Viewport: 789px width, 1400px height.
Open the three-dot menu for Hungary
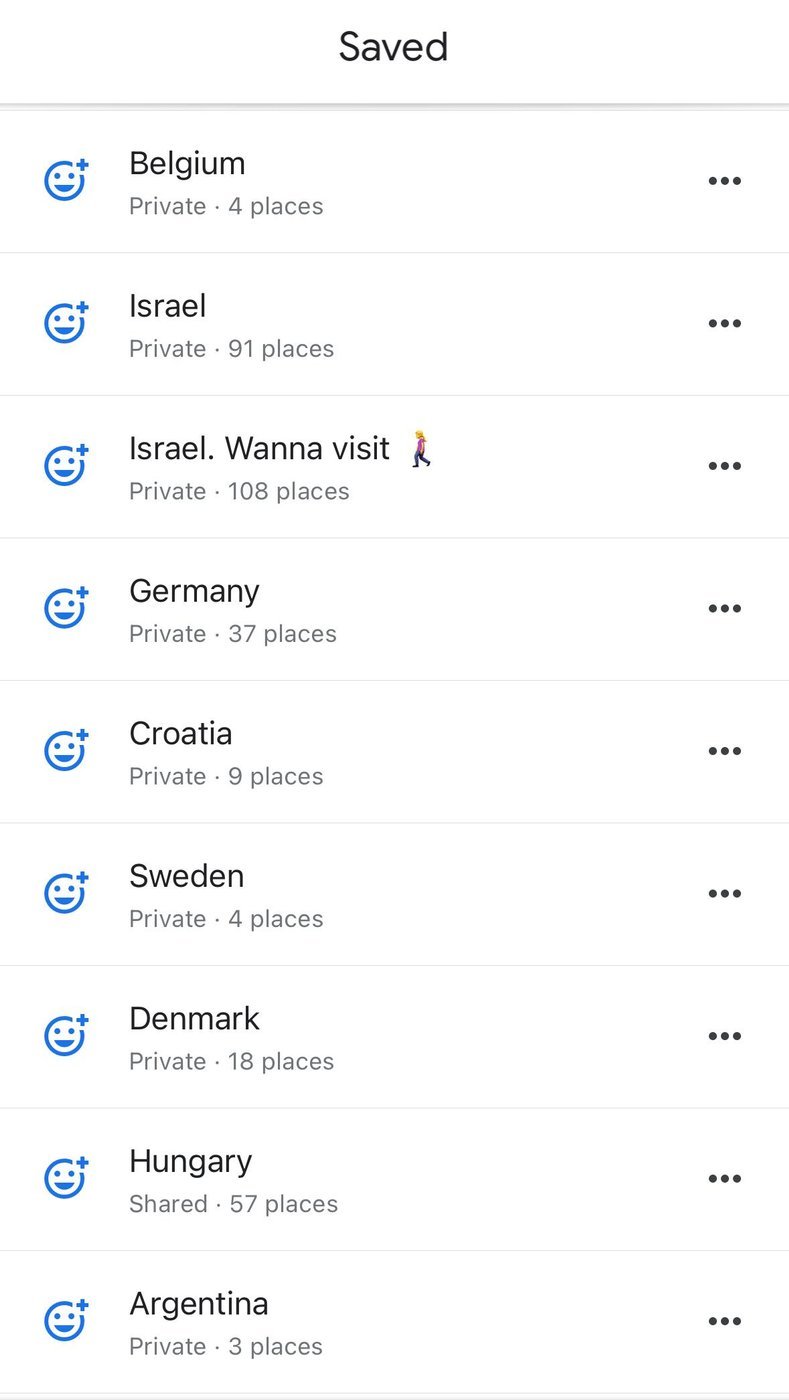pos(724,1179)
